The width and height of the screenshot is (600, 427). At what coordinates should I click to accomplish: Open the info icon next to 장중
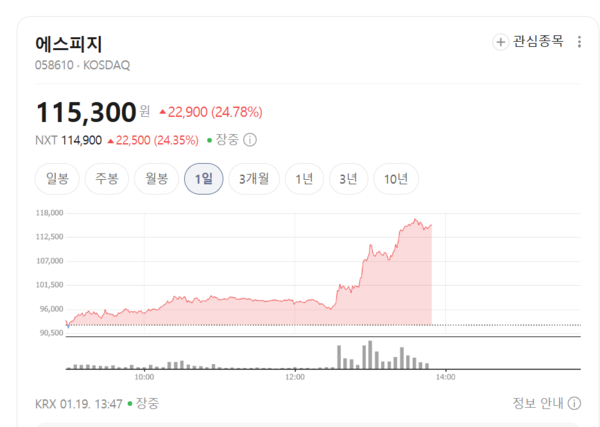tap(250, 140)
